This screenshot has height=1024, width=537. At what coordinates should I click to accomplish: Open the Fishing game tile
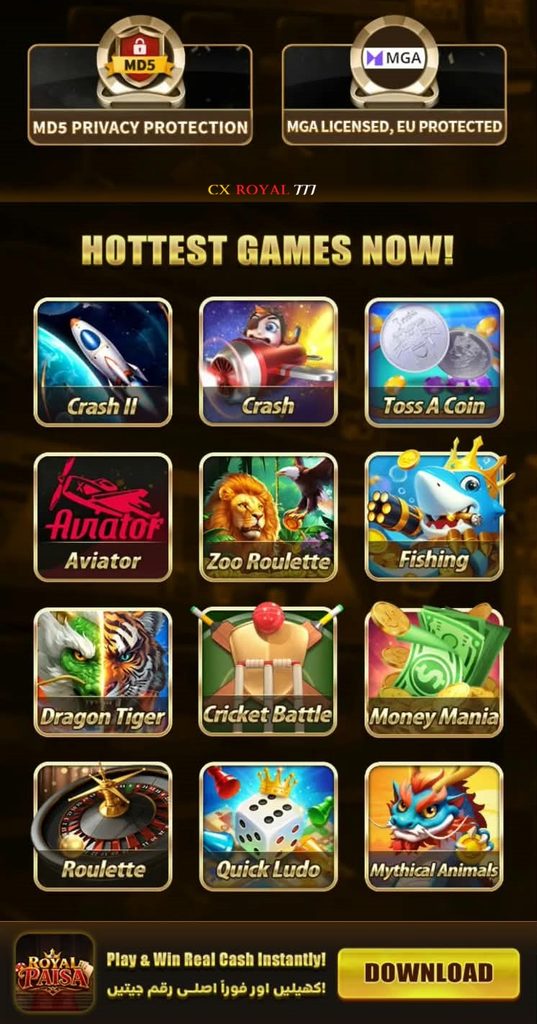pyautogui.click(x=434, y=517)
